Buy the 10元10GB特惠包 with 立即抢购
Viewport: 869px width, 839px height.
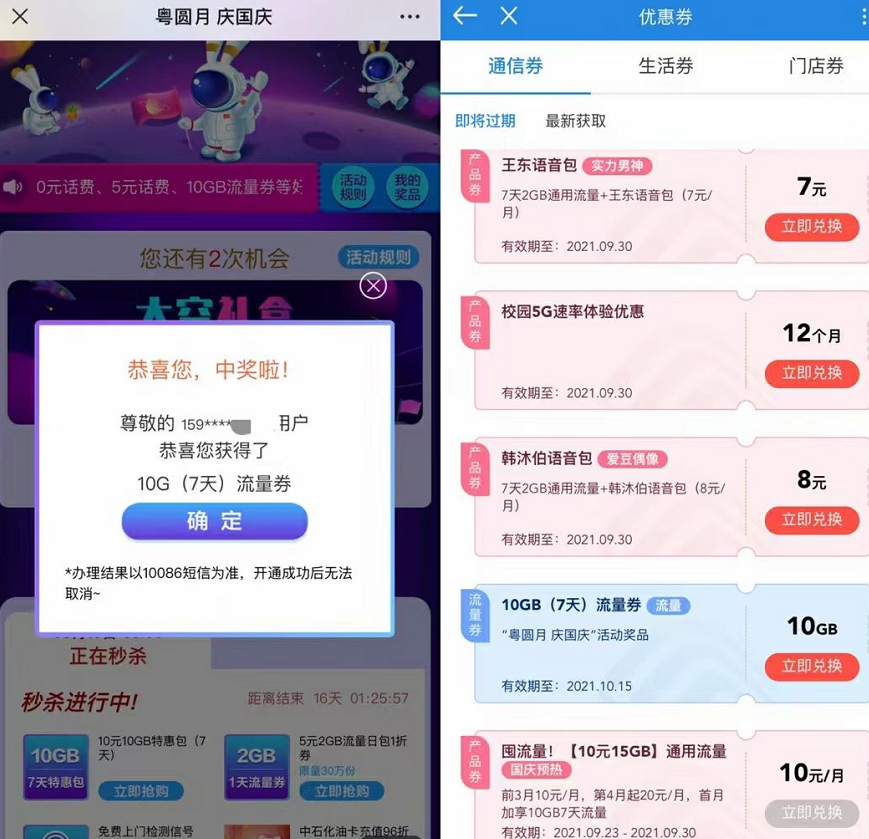tap(140, 791)
